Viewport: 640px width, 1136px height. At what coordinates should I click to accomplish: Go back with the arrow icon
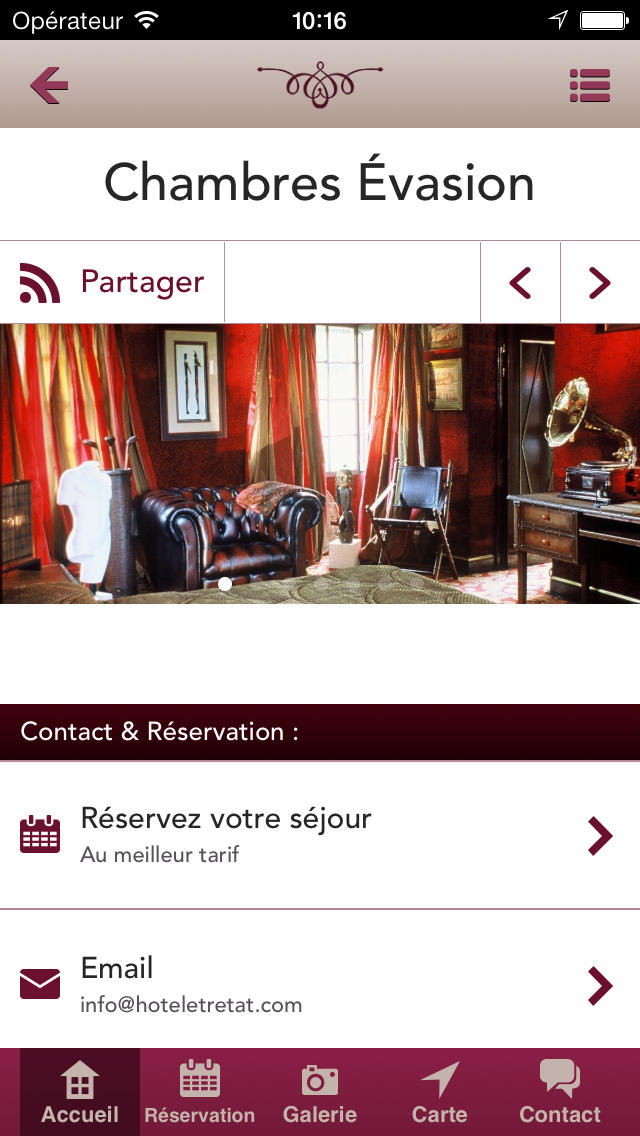(x=49, y=85)
